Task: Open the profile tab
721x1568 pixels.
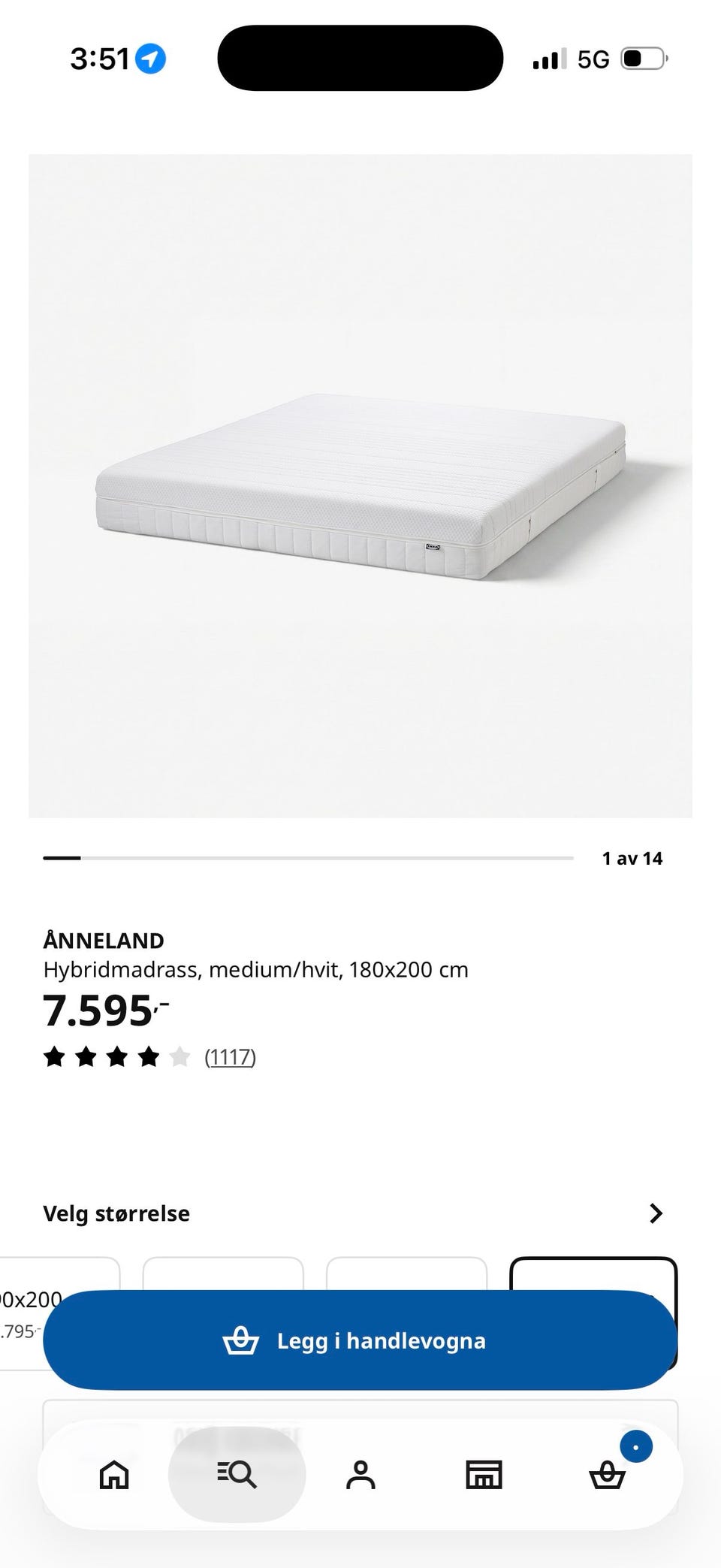Action: click(x=360, y=1474)
